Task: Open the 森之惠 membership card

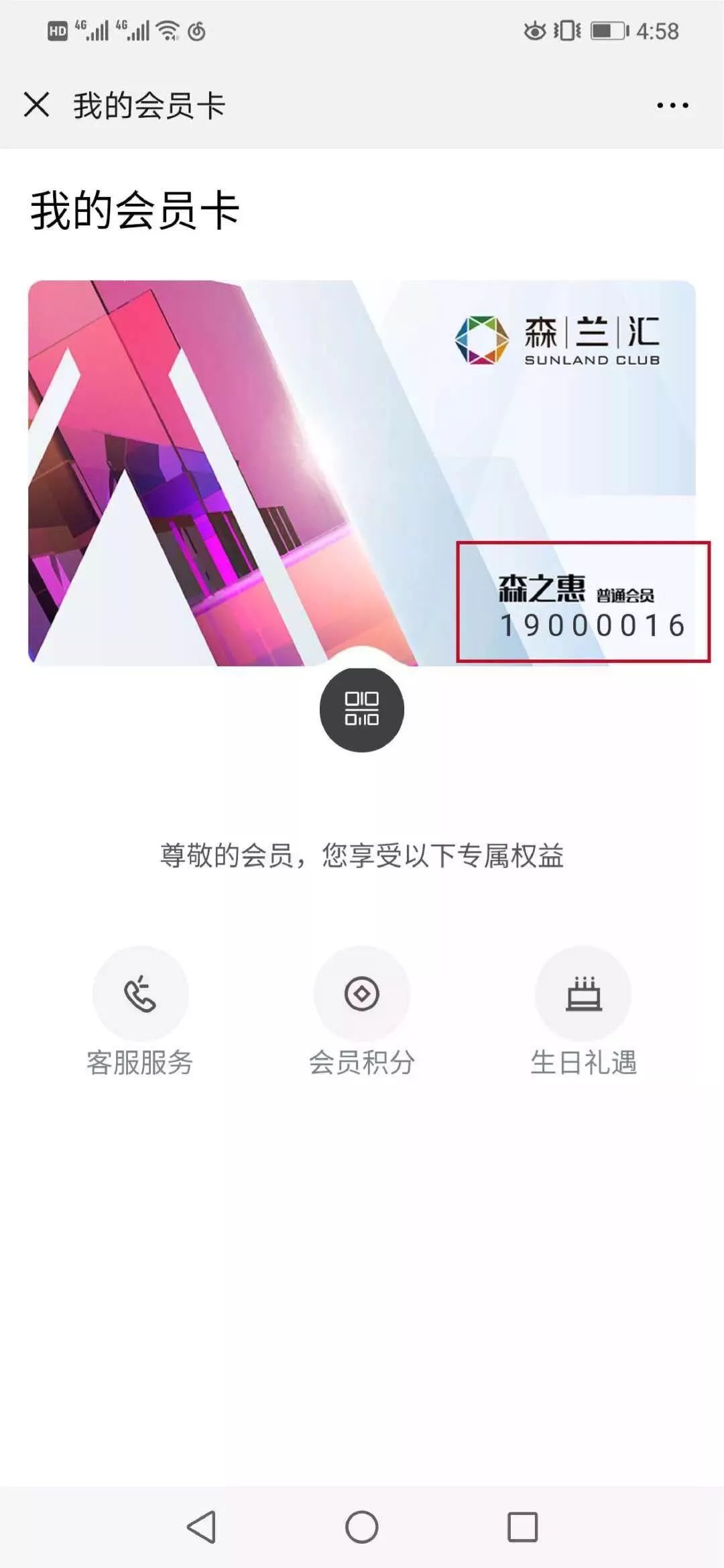Action: coord(362,473)
